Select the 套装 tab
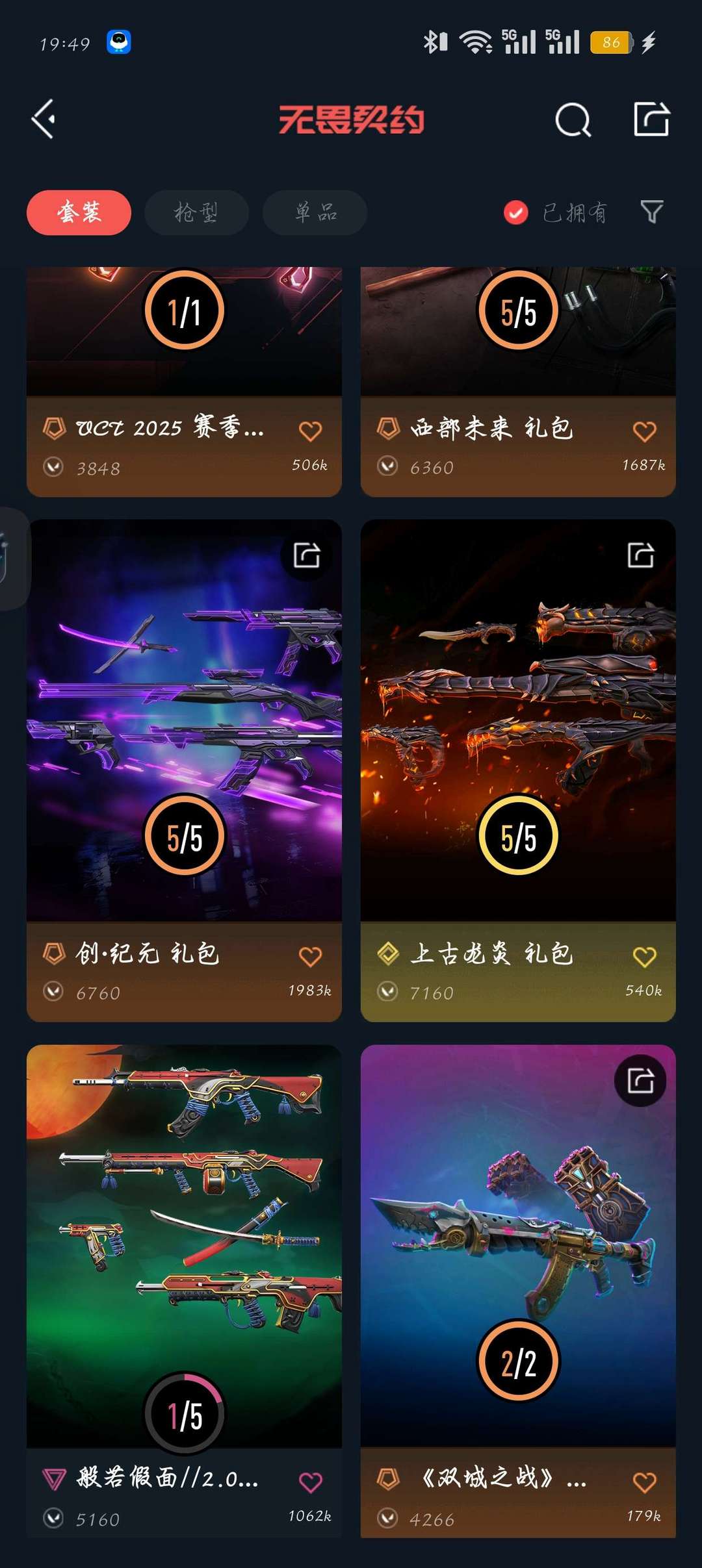The height and width of the screenshot is (1568, 702). click(78, 212)
